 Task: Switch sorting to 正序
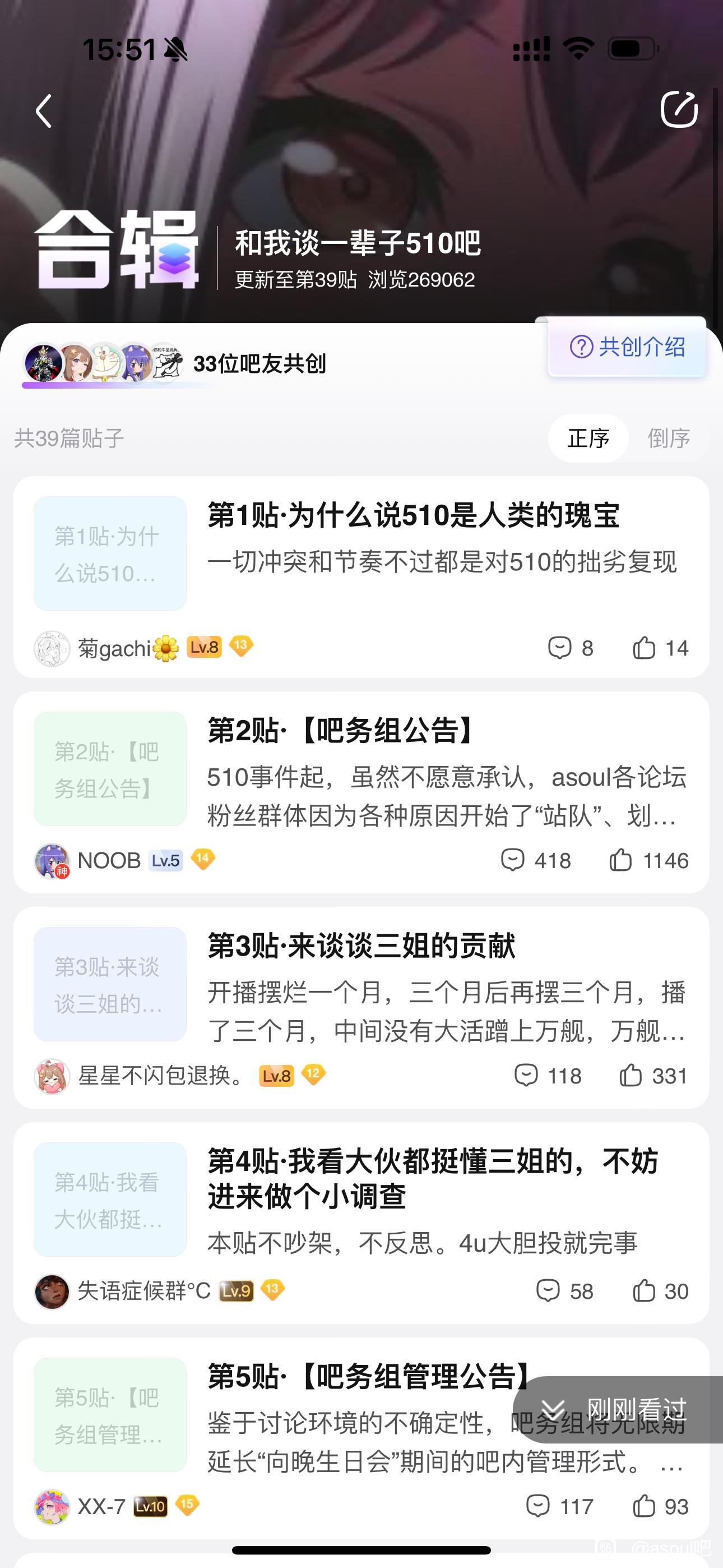pos(588,438)
